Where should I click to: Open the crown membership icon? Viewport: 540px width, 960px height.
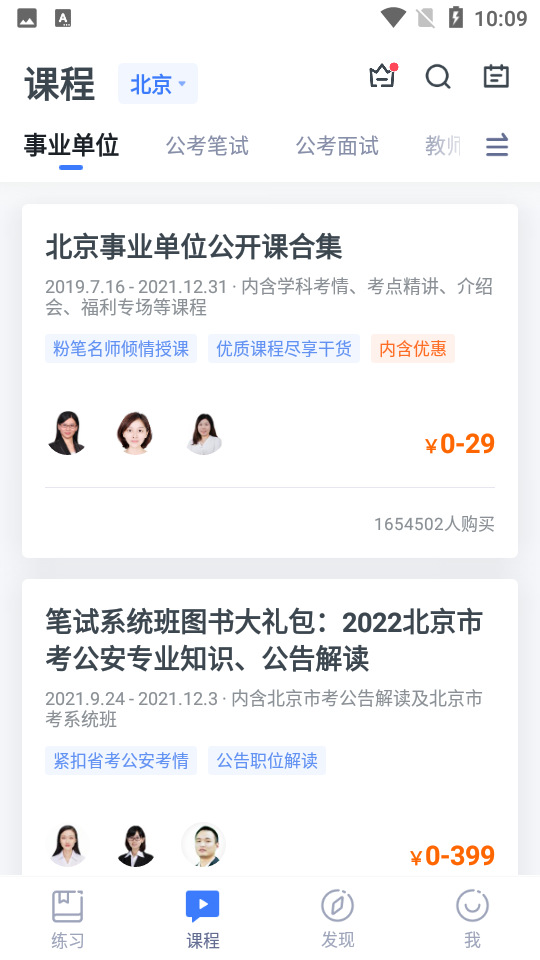click(383, 77)
